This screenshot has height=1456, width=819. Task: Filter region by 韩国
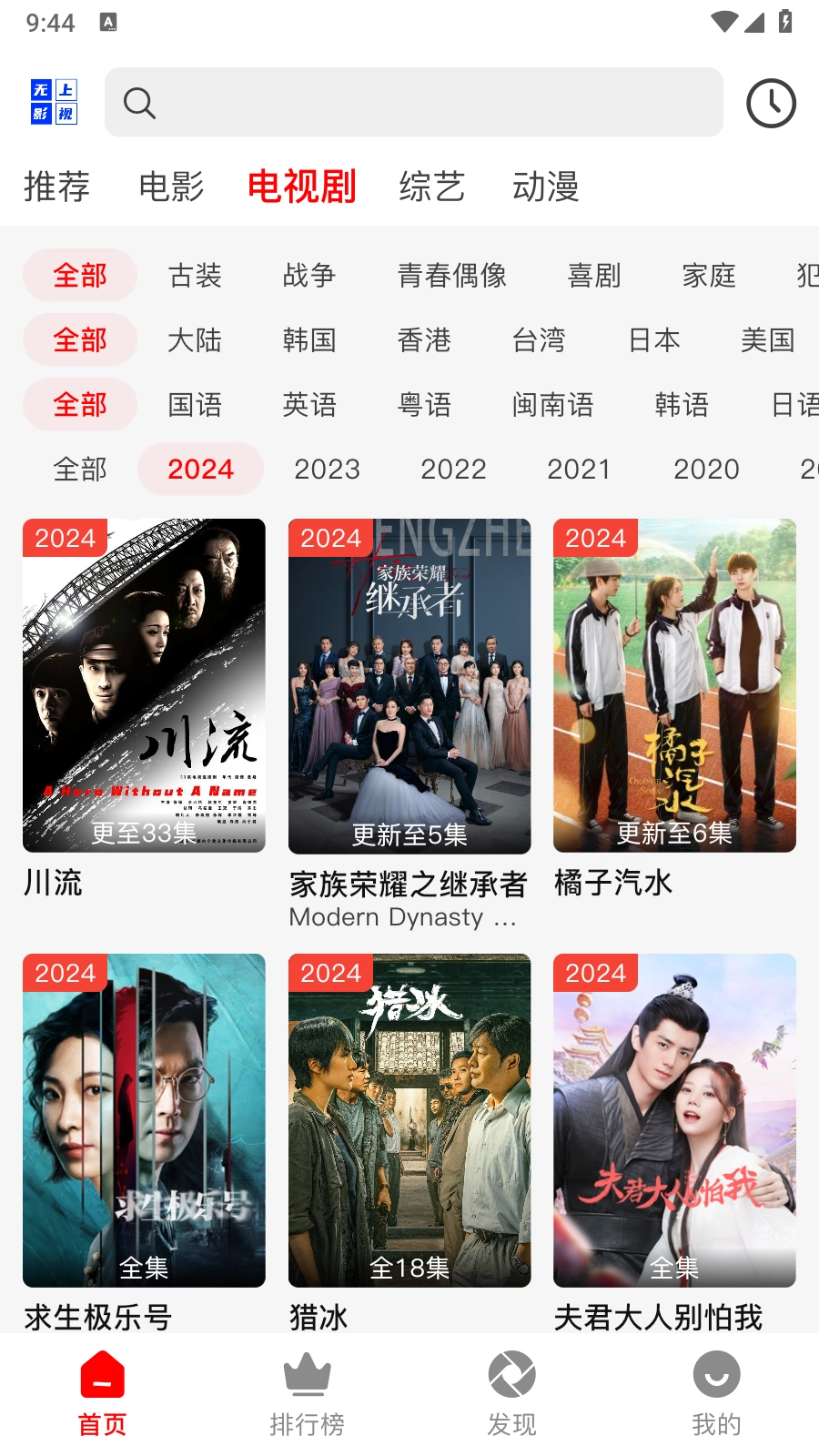309,339
